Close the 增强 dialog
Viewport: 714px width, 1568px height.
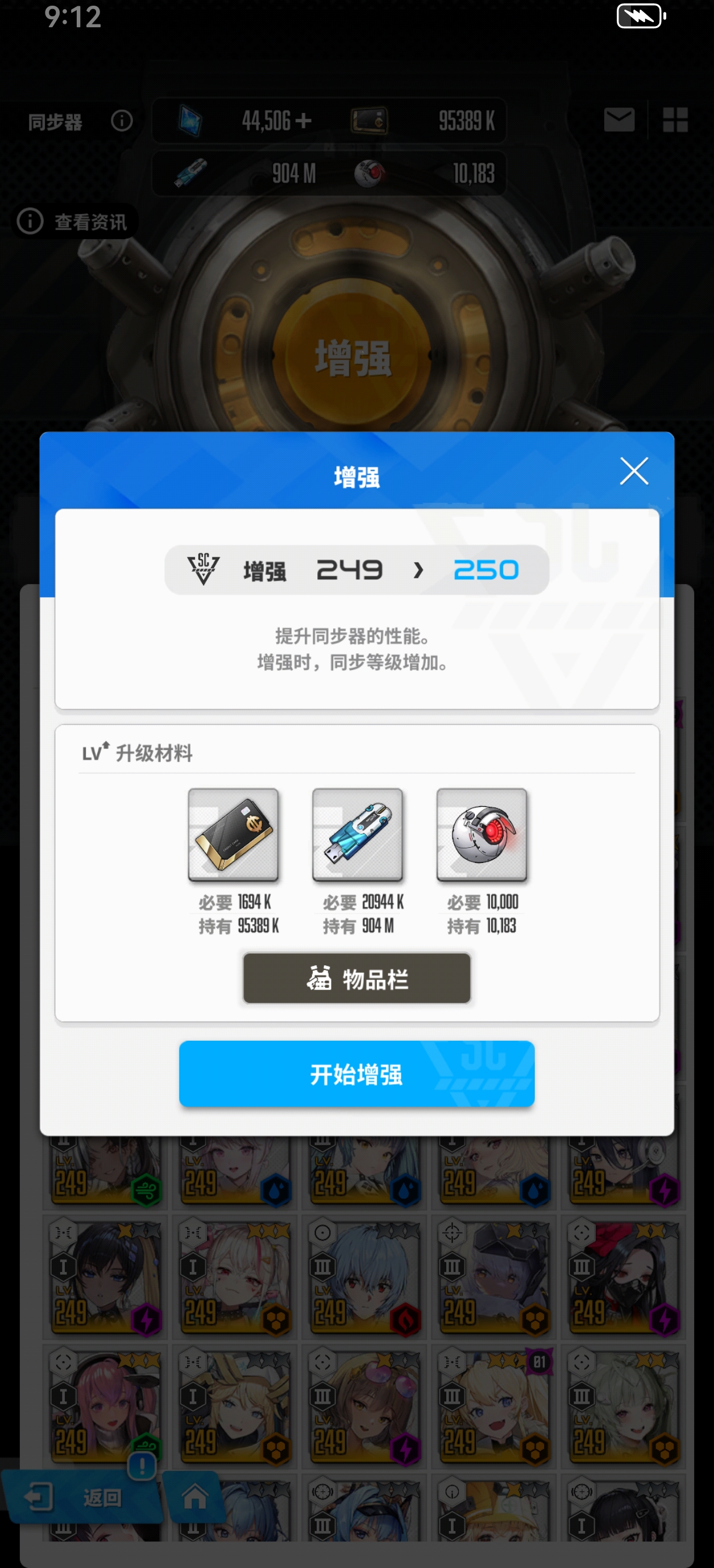(x=634, y=471)
